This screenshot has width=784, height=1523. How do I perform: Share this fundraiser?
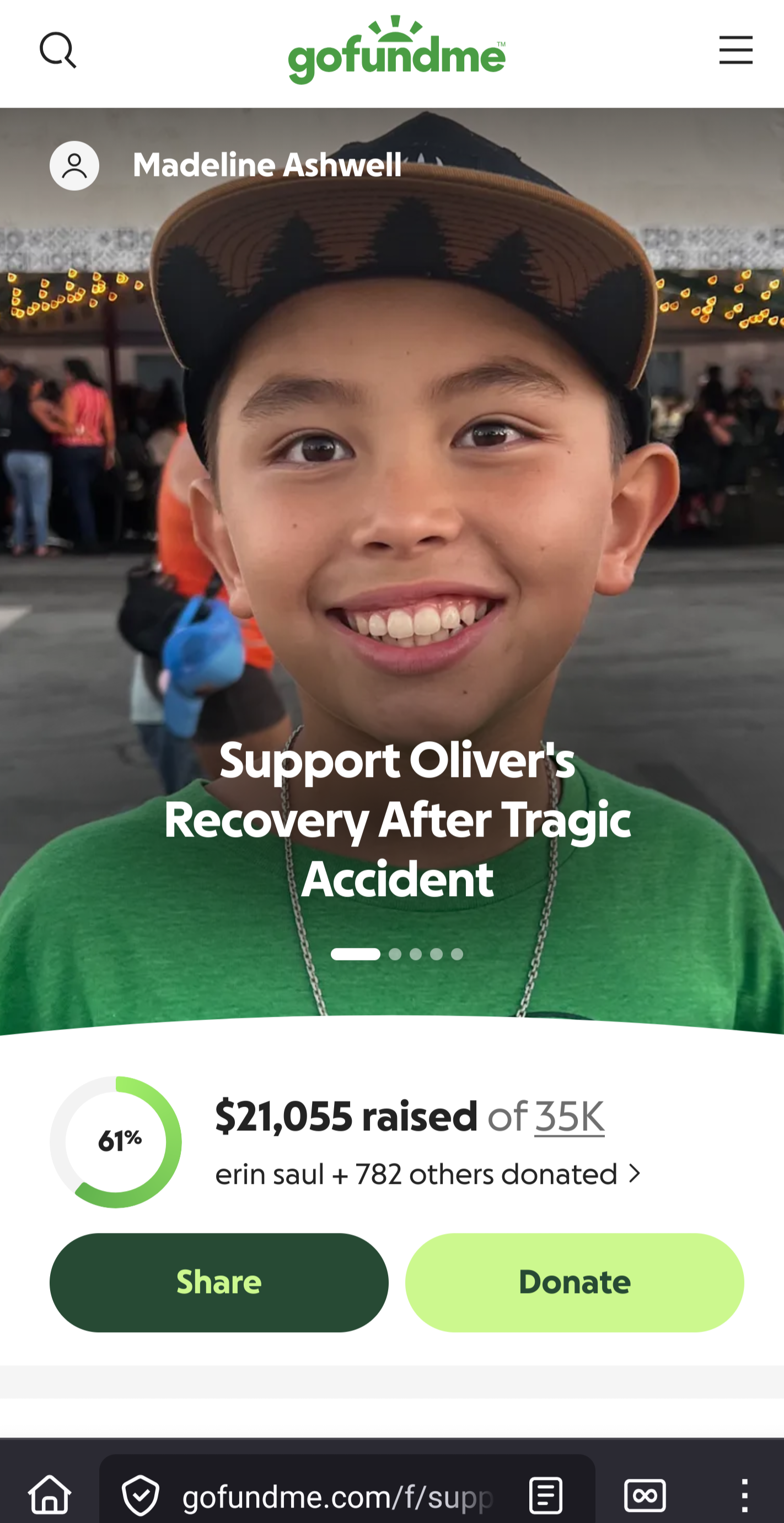point(219,1283)
